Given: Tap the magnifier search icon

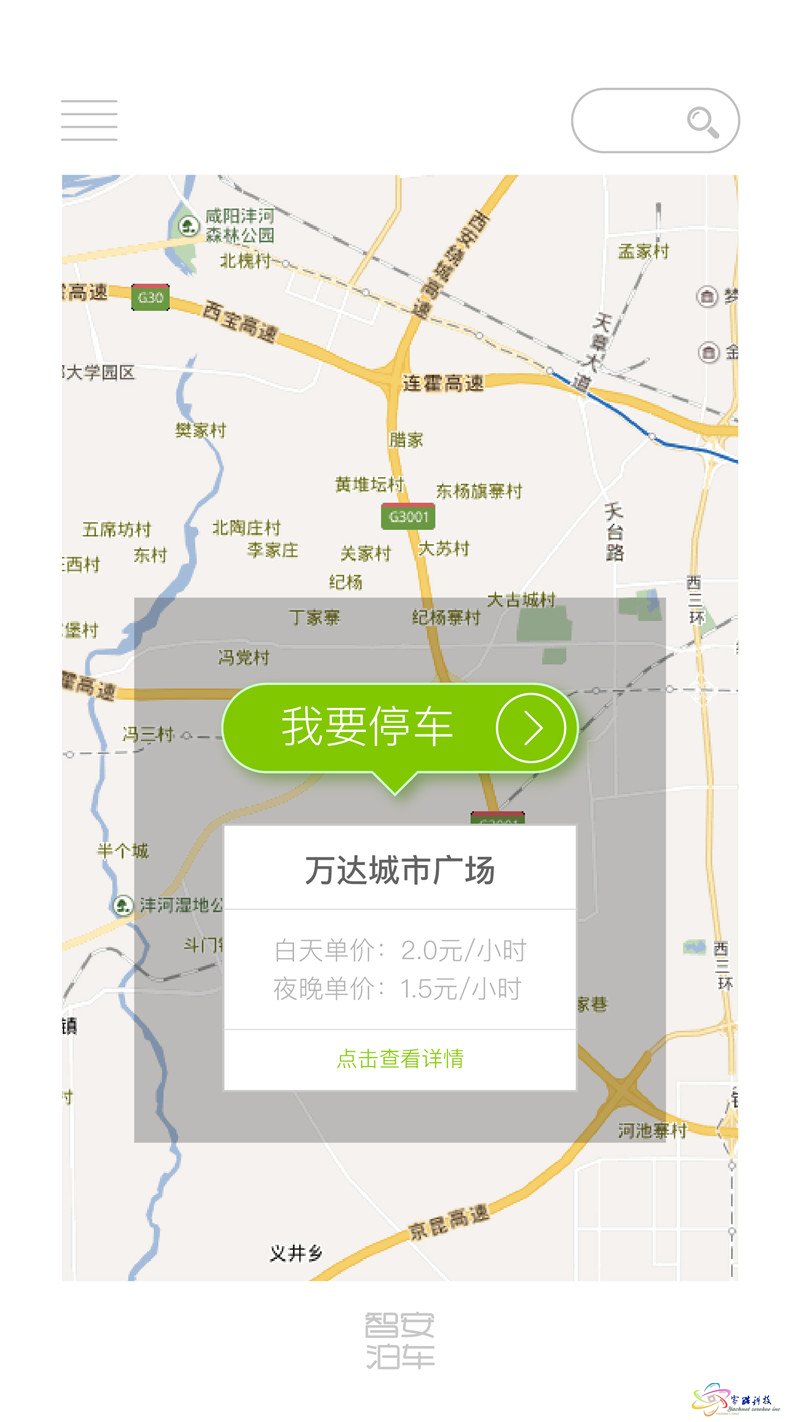Looking at the screenshot, I should [x=703, y=122].
